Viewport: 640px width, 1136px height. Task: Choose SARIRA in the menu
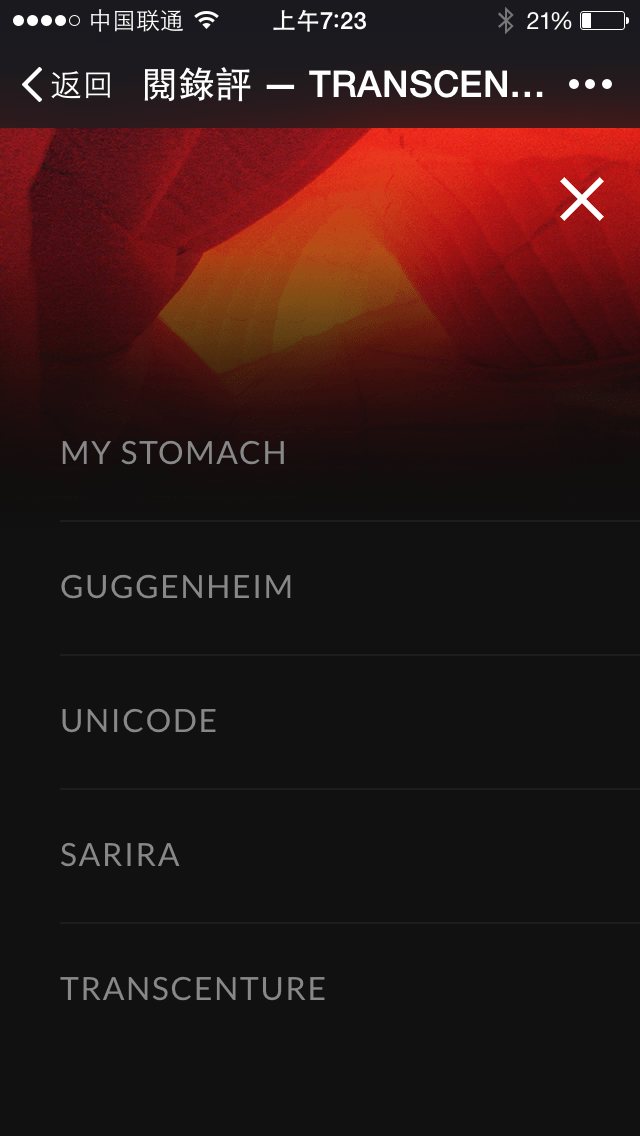click(x=120, y=855)
